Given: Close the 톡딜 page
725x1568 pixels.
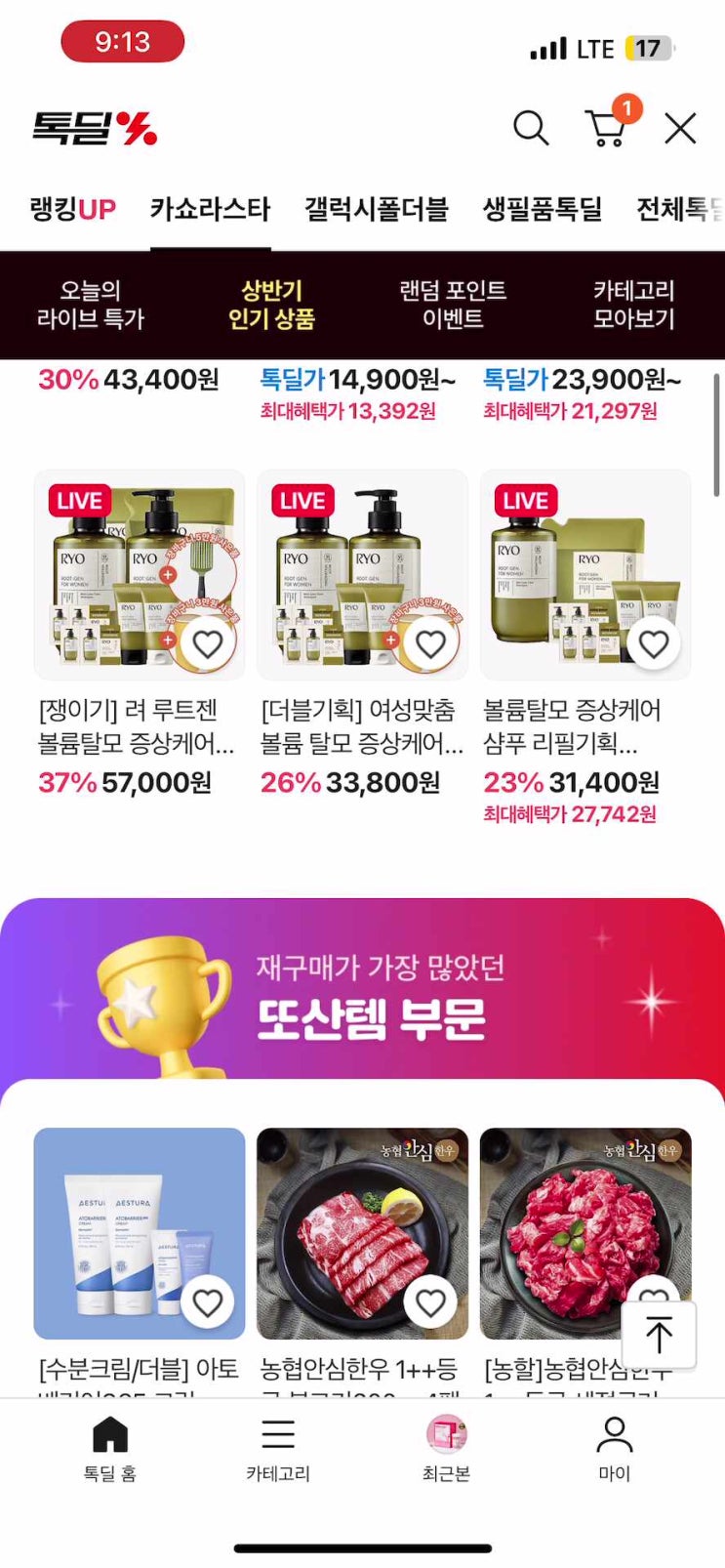Looking at the screenshot, I should coord(680,128).
